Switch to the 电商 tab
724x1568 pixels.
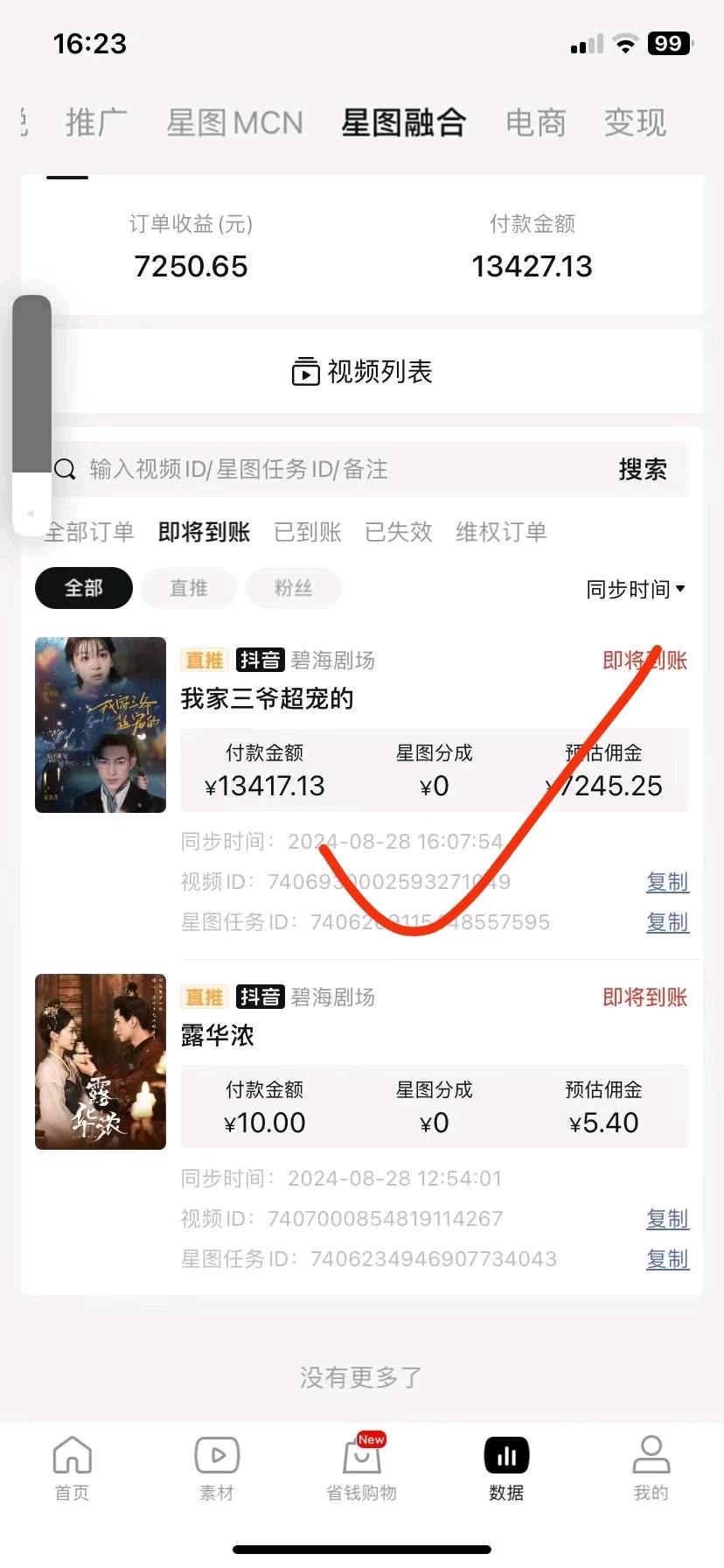pos(536,122)
